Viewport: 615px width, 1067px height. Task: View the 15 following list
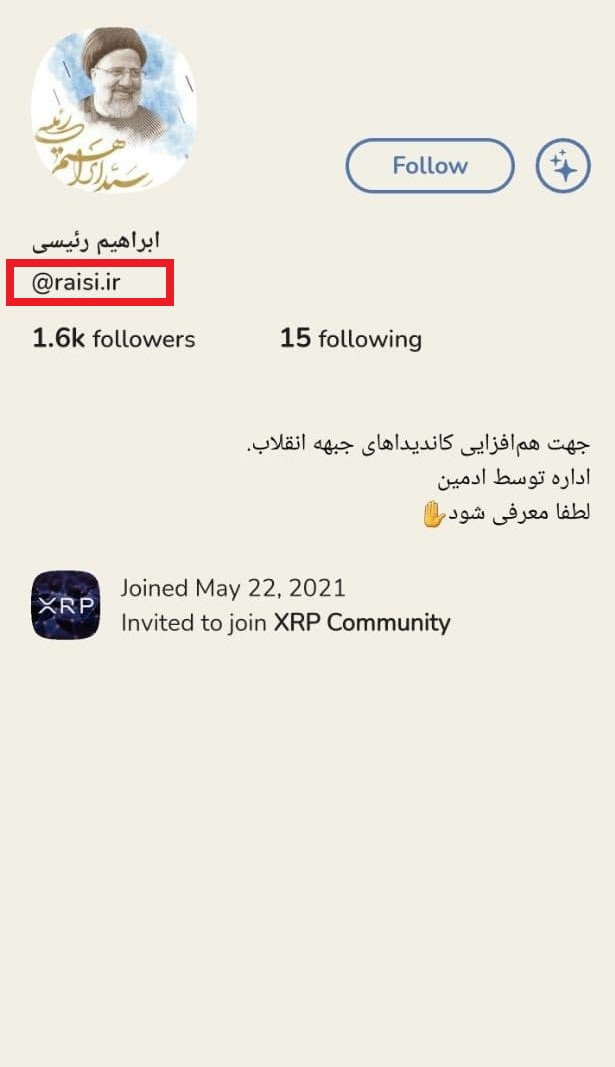click(350, 339)
